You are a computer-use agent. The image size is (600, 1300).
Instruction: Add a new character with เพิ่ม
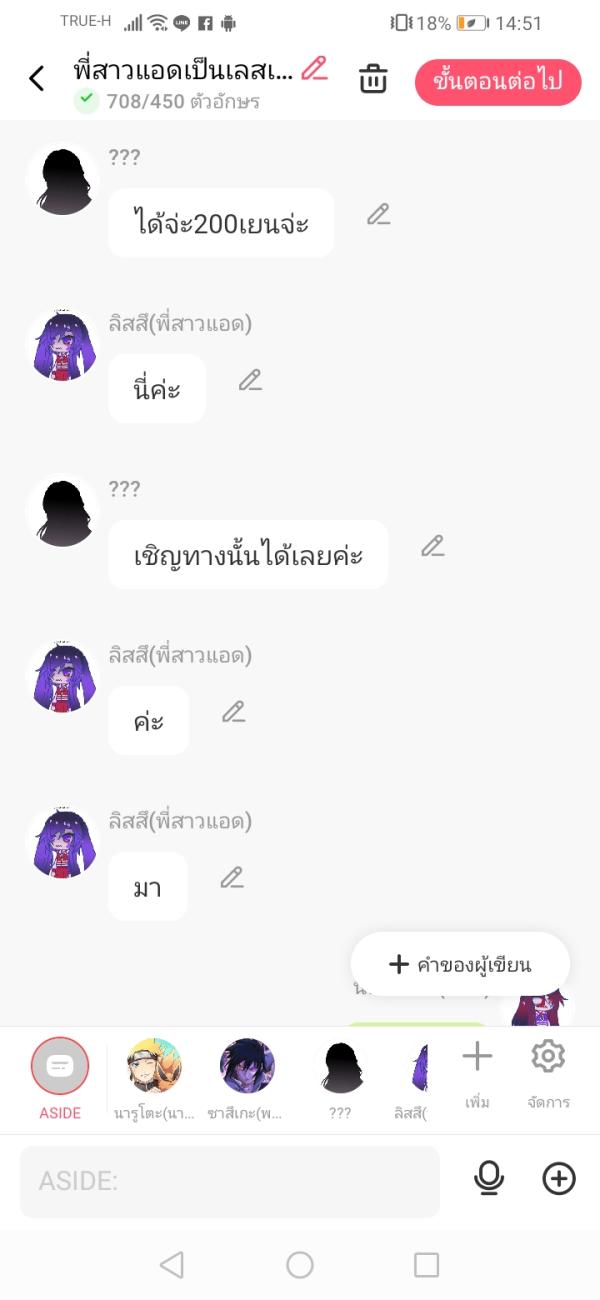(477, 1068)
